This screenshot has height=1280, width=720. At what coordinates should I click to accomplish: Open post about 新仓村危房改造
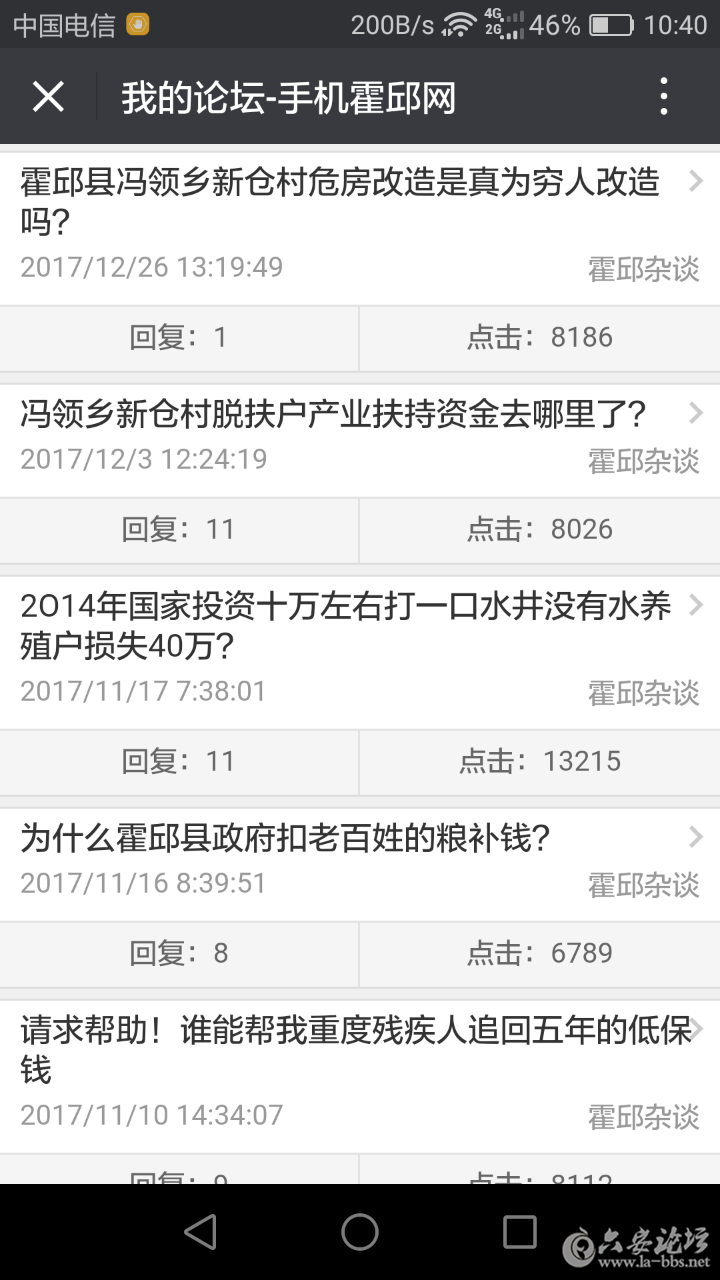[x=340, y=200]
